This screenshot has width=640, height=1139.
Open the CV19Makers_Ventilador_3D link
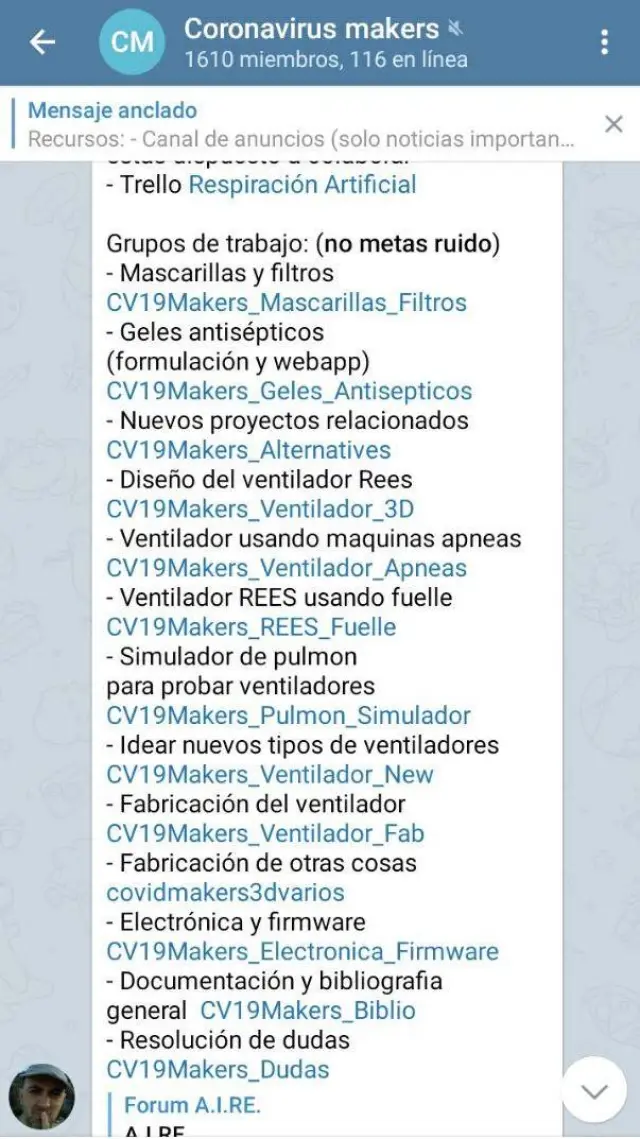point(260,509)
